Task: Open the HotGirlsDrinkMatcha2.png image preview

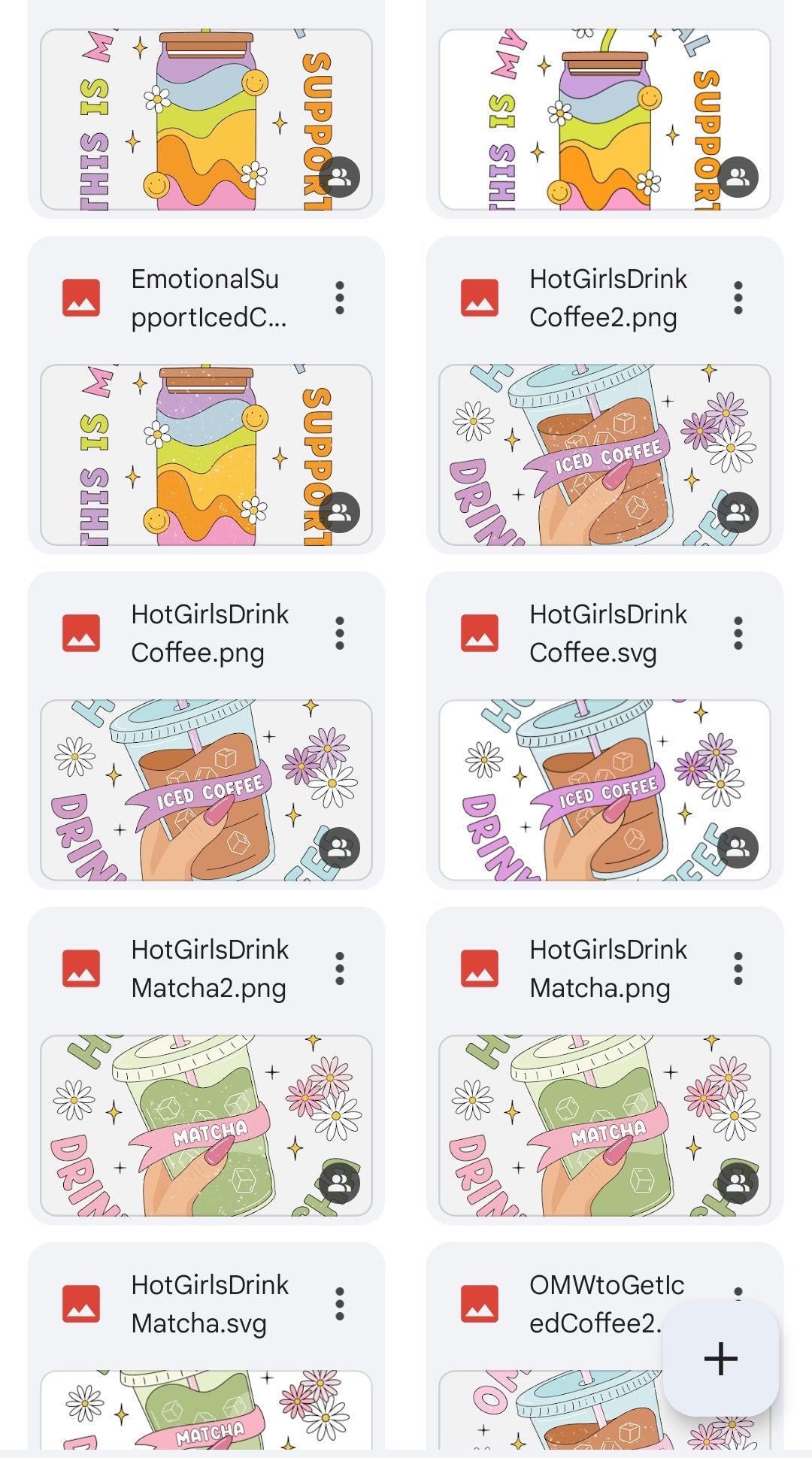Action: point(206,1126)
